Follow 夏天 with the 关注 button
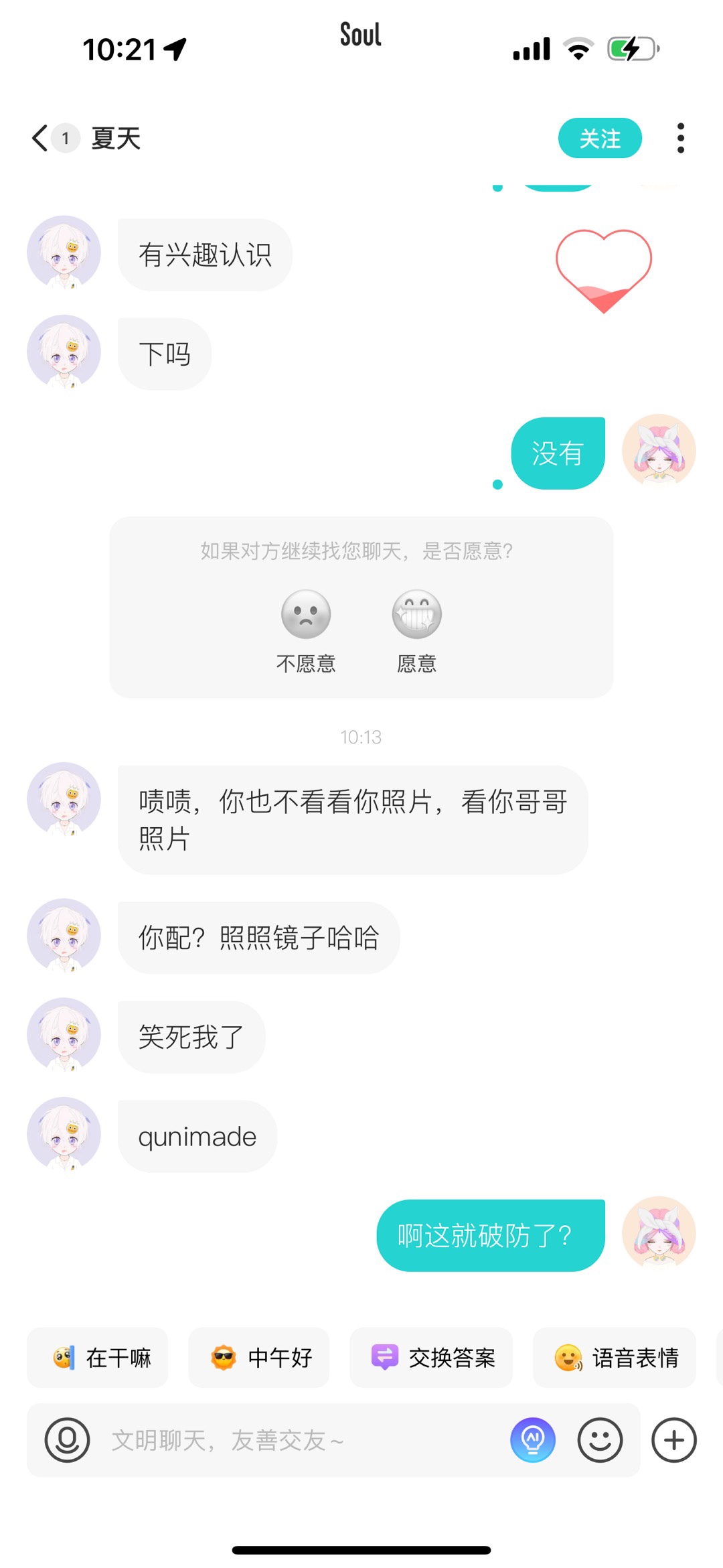Image resolution: width=723 pixels, height=1568 pixels. (x=600, y=138)
